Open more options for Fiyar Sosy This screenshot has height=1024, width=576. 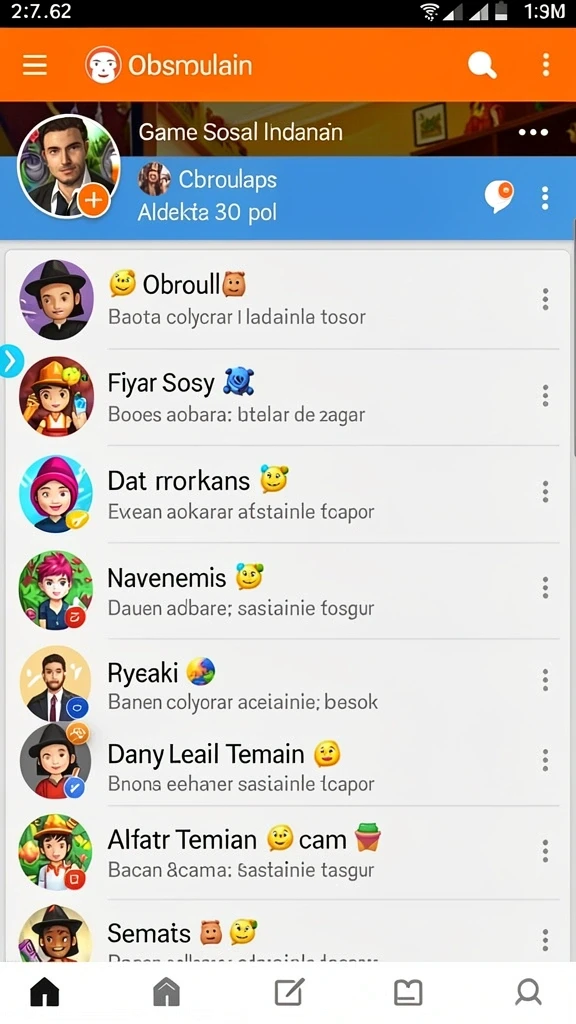545,396
